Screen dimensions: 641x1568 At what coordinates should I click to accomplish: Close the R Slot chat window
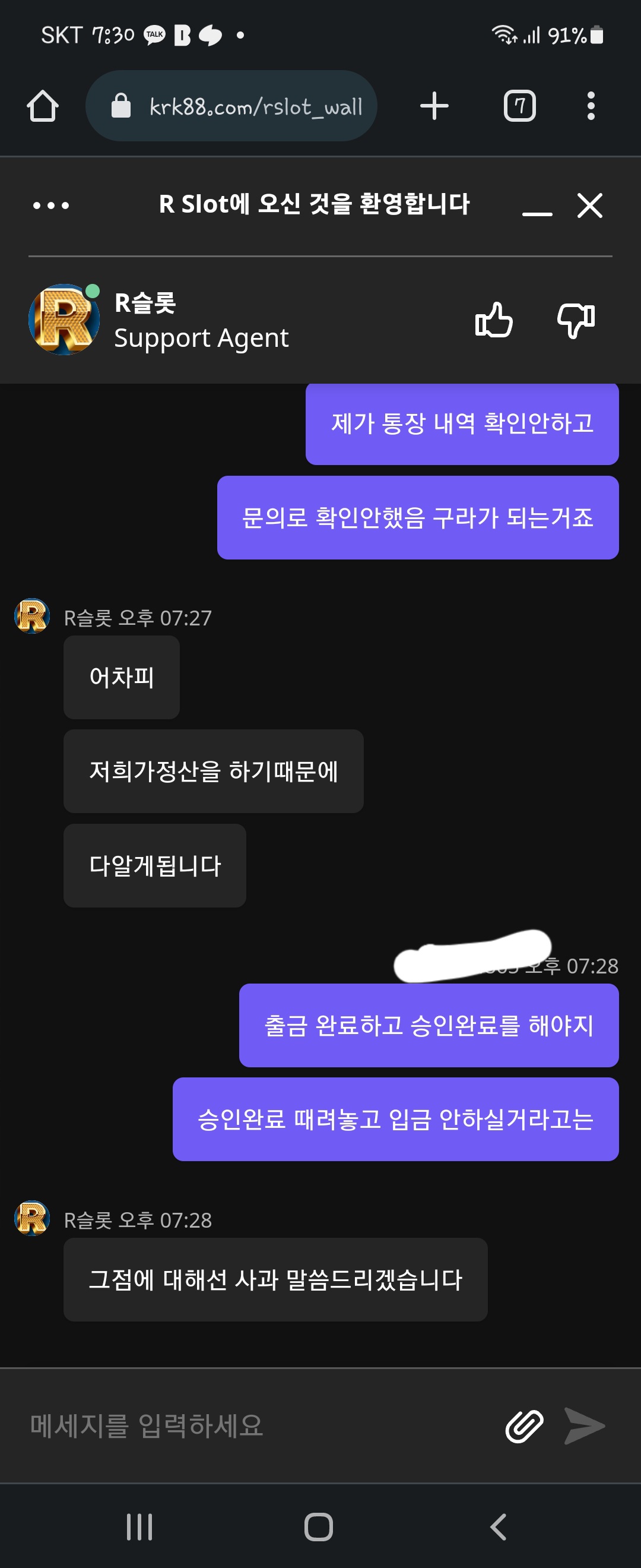[x=589, y=206]
